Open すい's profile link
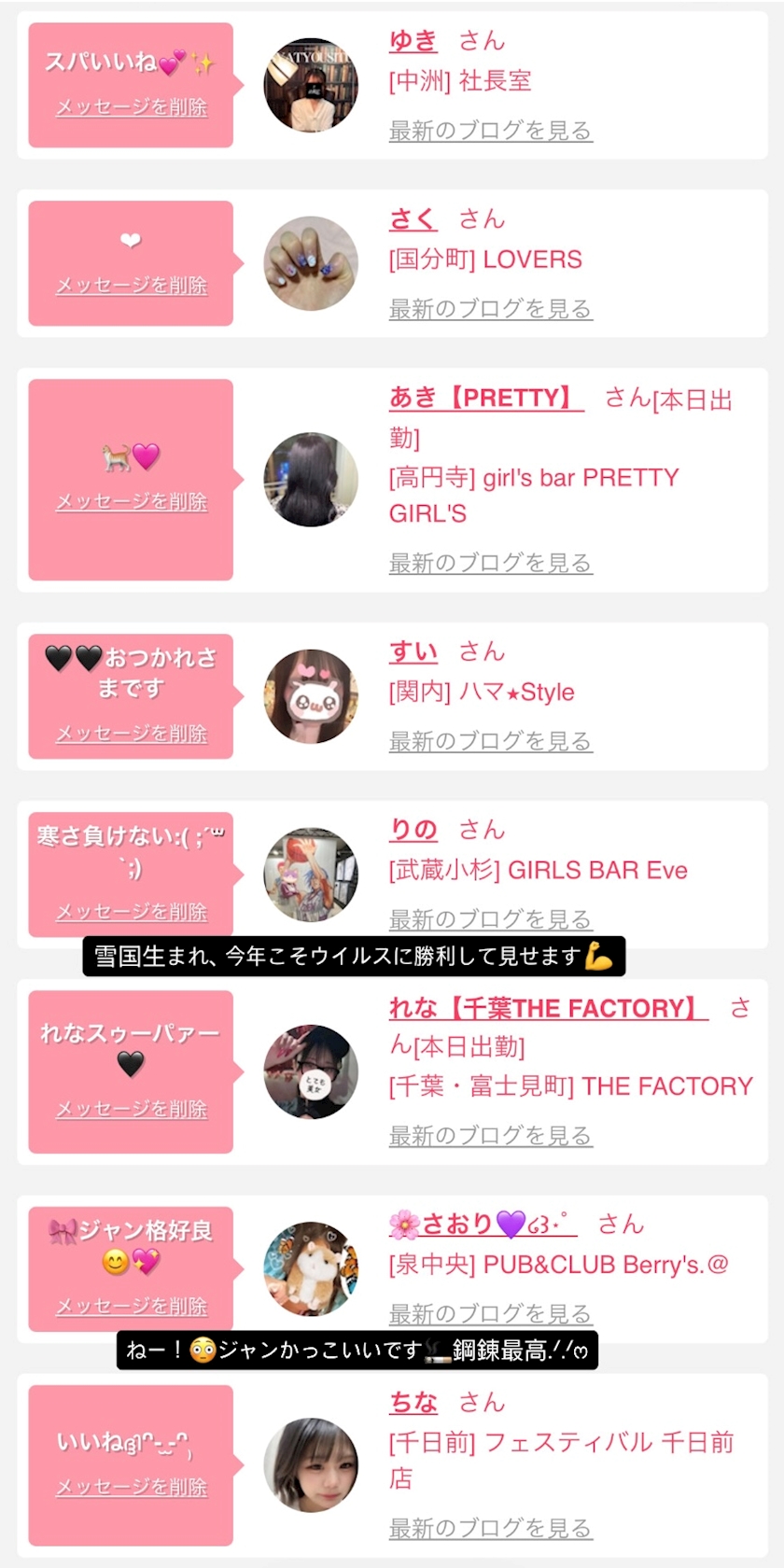Image resolution: width=784 pixels, height=1568 pixels. click(413, 651)
